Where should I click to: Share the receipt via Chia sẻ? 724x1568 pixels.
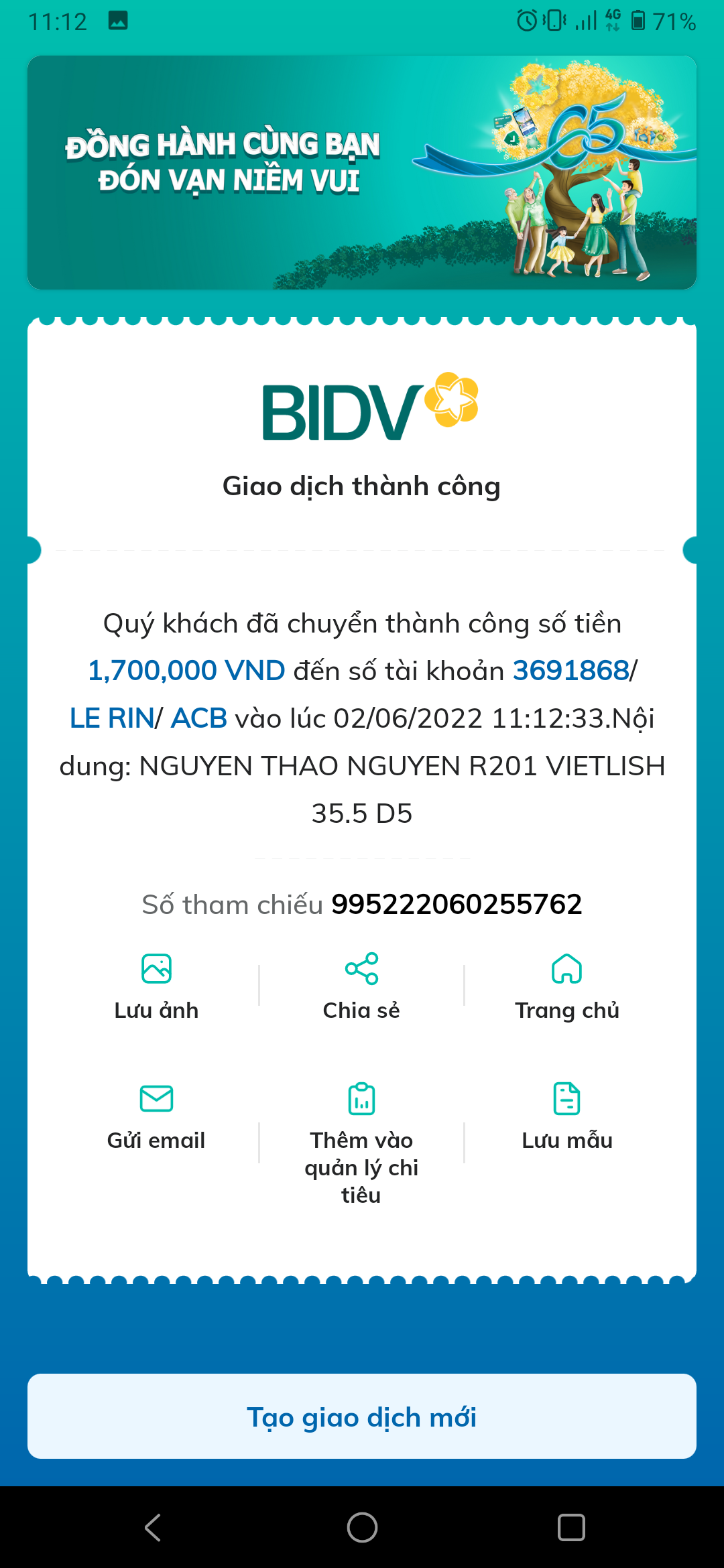(x=361, y=985)
